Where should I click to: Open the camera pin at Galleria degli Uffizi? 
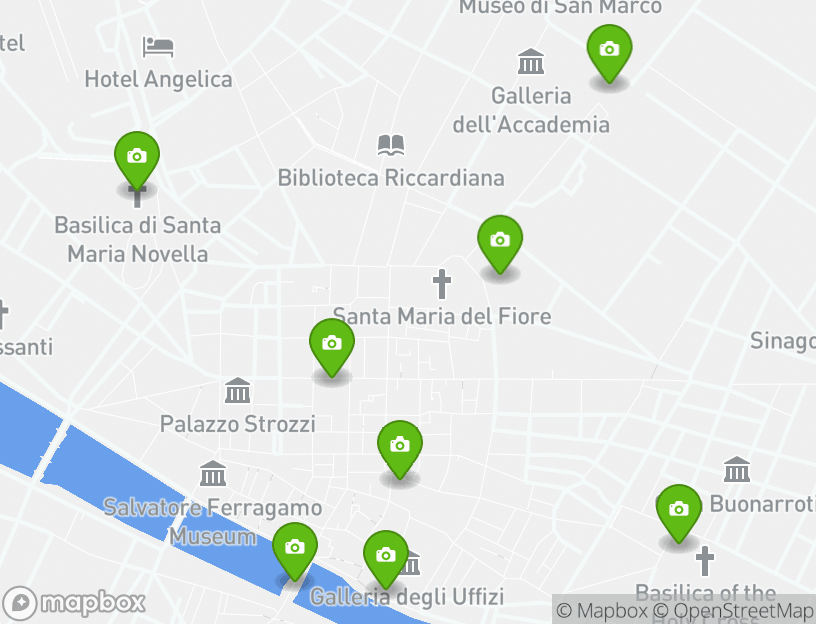tap(385, 556)
